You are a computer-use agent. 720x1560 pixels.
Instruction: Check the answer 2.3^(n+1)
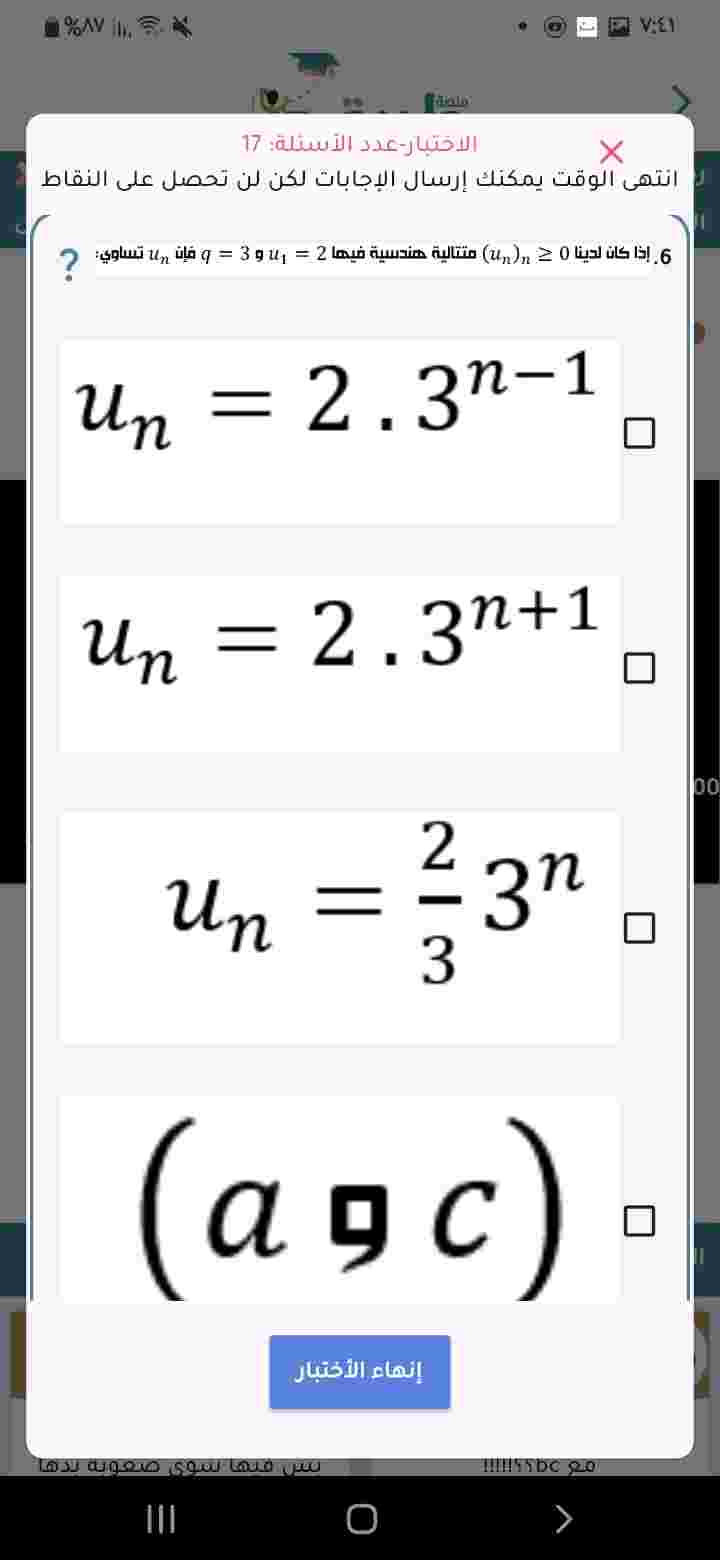pyautogui.click(x=639, y=668)
